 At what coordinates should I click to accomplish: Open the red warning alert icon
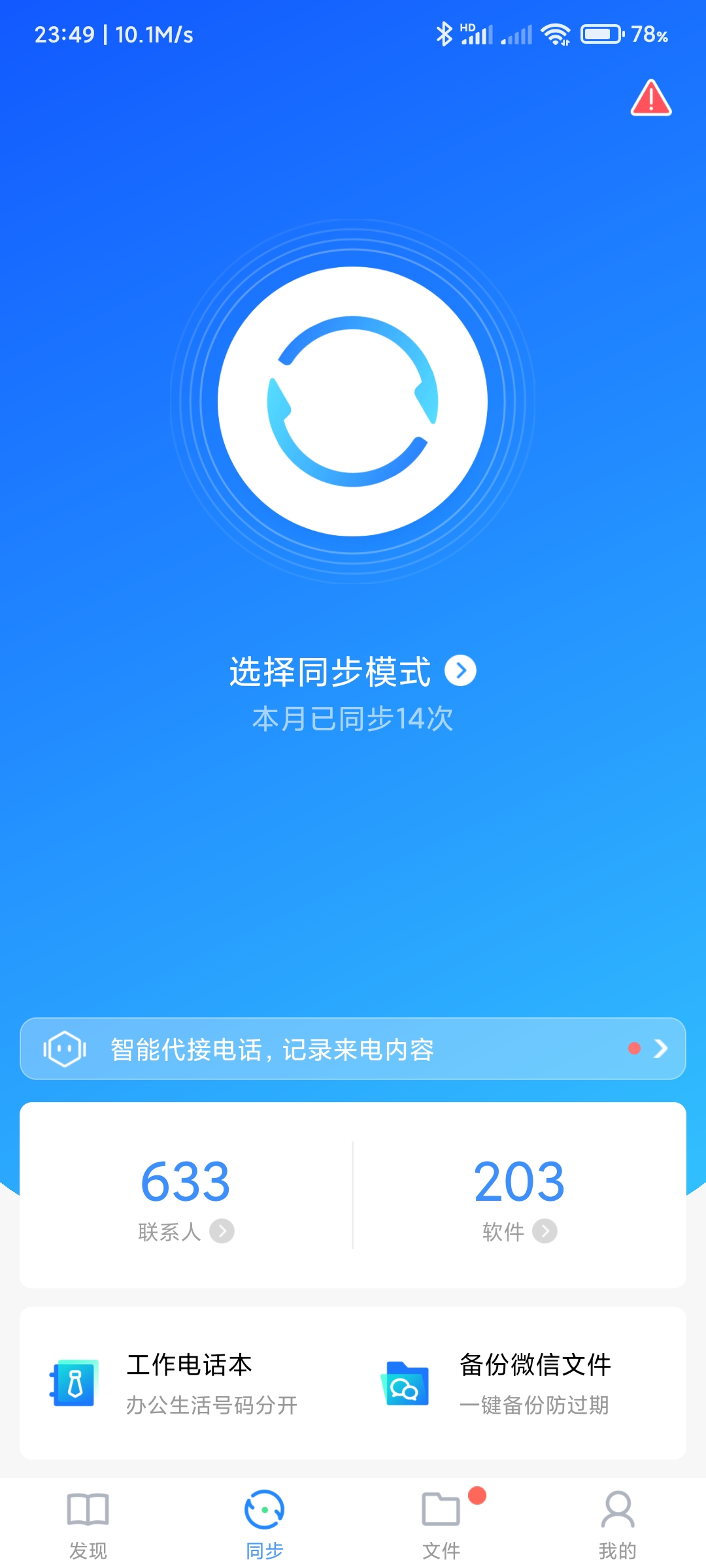coord(650,99)
